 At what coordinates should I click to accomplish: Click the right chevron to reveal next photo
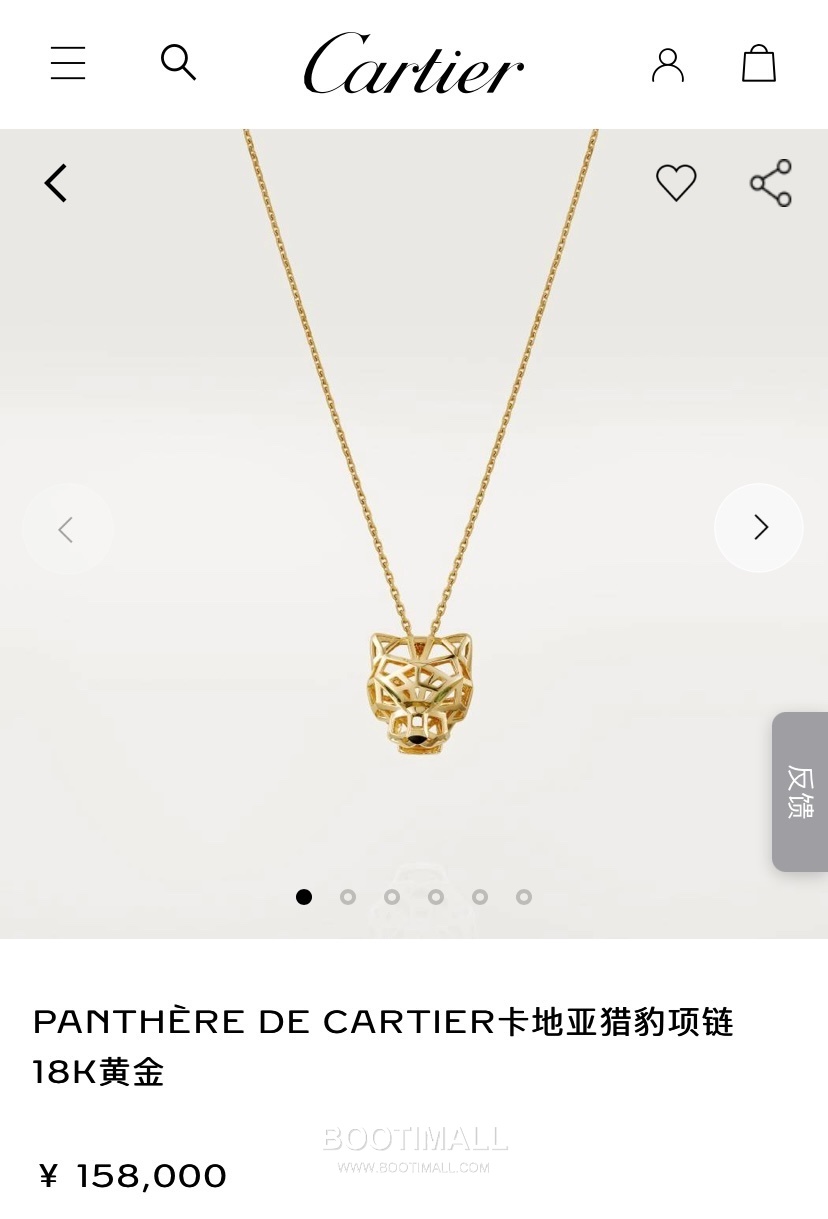click(759, 528)
